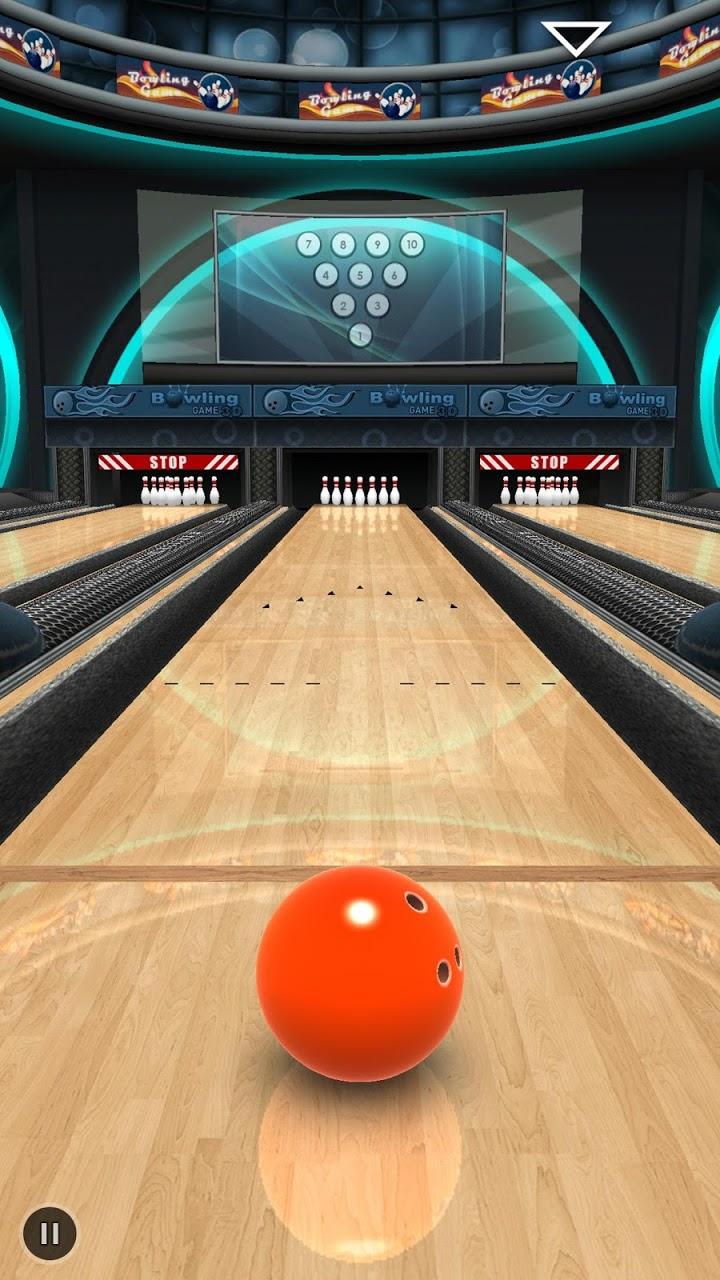This screenshot has width=720, height=1280.
Task: Select pin 7 on the scoreboard display
Action: click(x=307, y=242)
